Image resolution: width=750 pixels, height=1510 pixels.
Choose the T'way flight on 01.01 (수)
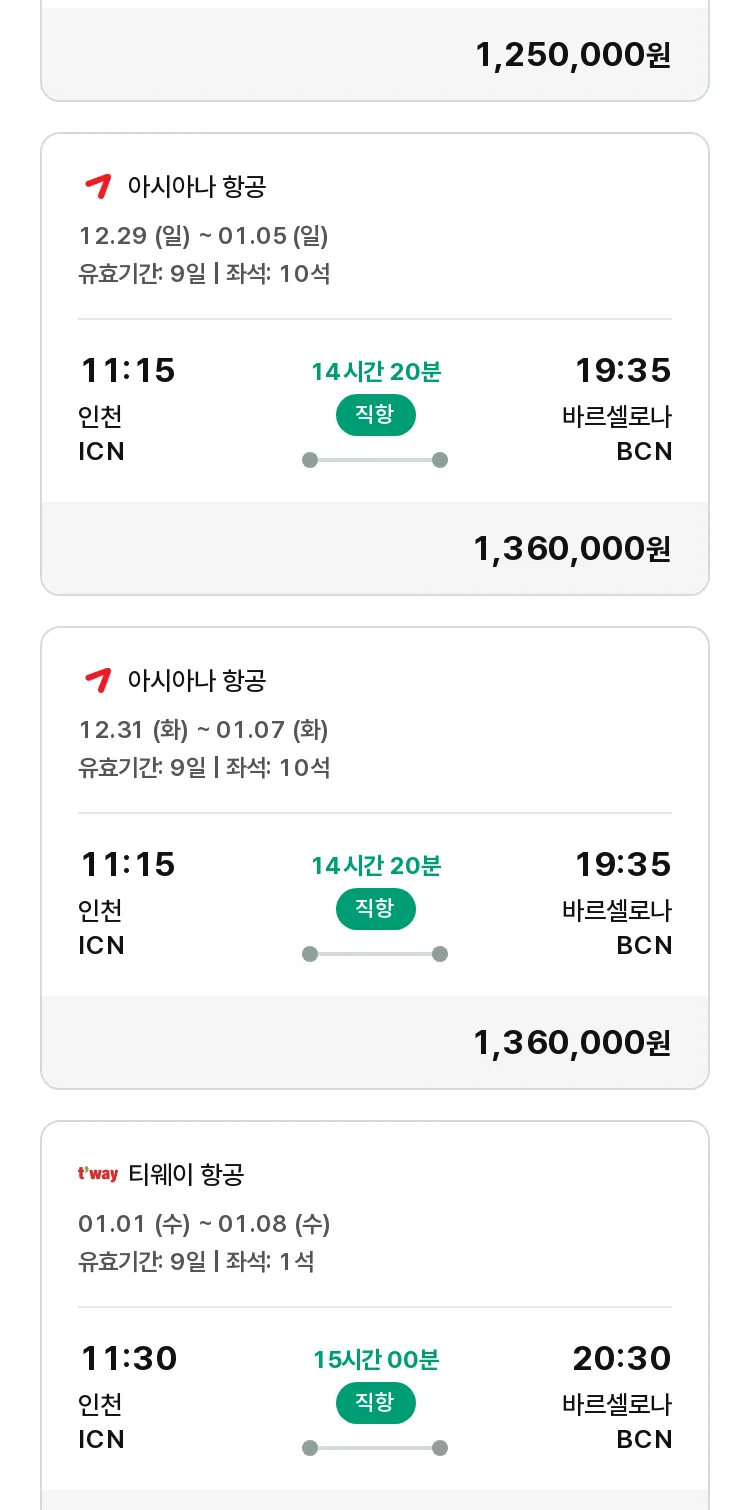(375, 1315)
